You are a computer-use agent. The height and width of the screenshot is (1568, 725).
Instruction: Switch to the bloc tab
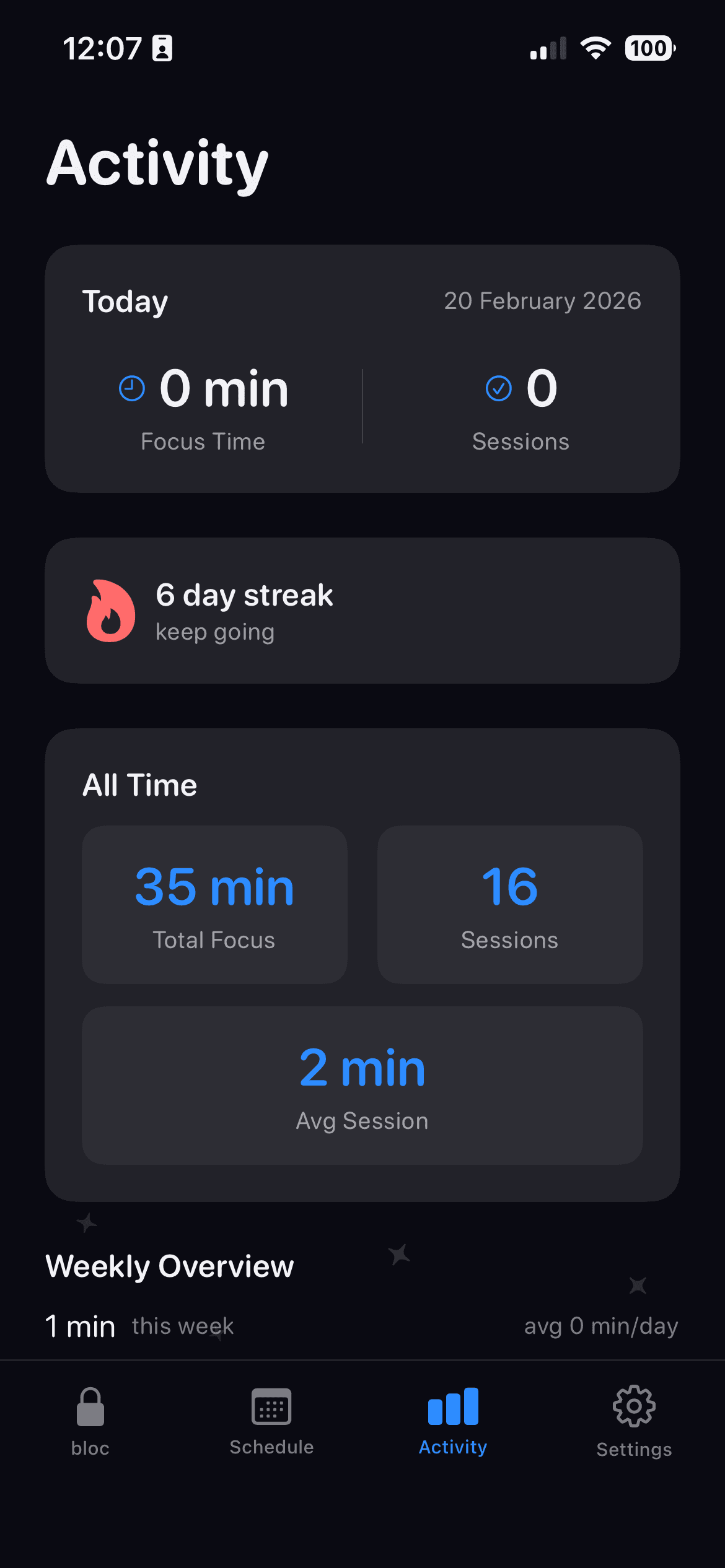point(90,1421)
